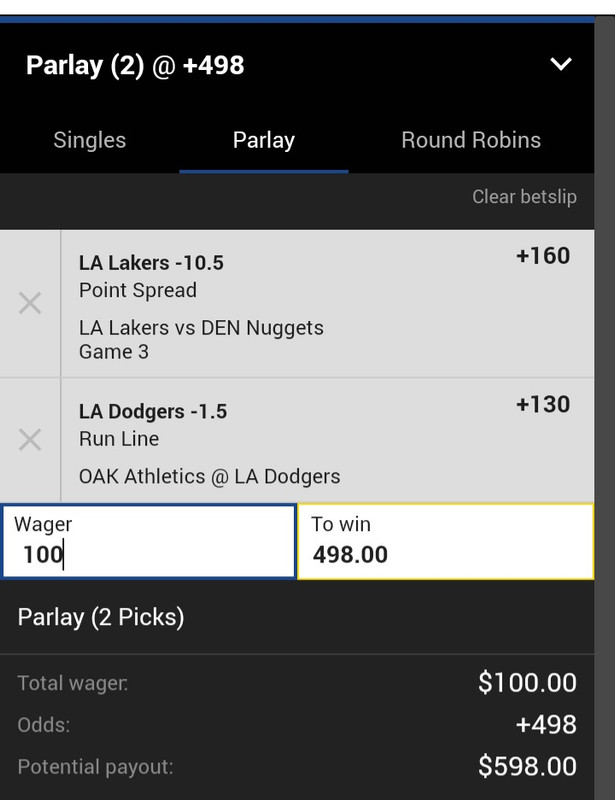Switch to the Singles tab
This screenshot has width=615, height=800.
tap(90, 140)
